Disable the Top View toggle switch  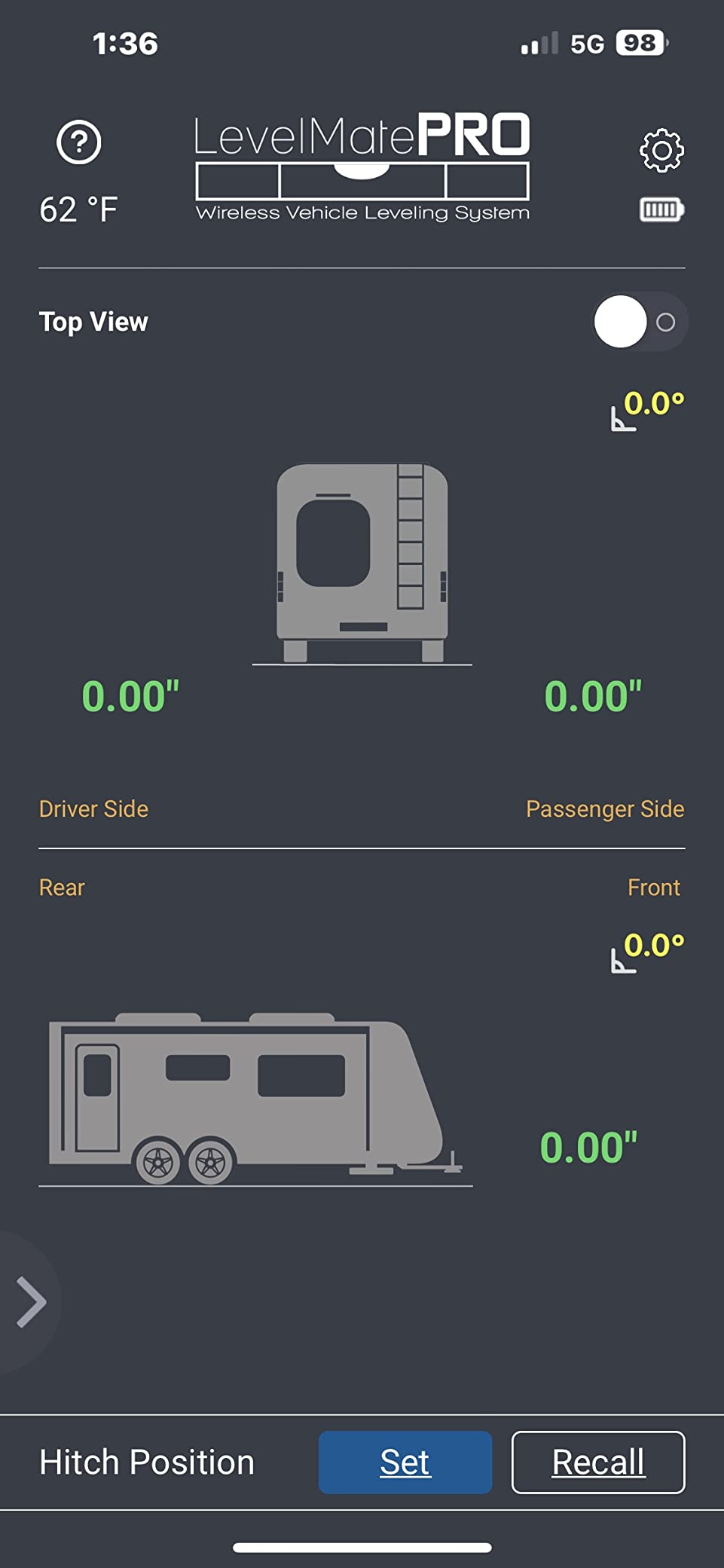(644, 321)
